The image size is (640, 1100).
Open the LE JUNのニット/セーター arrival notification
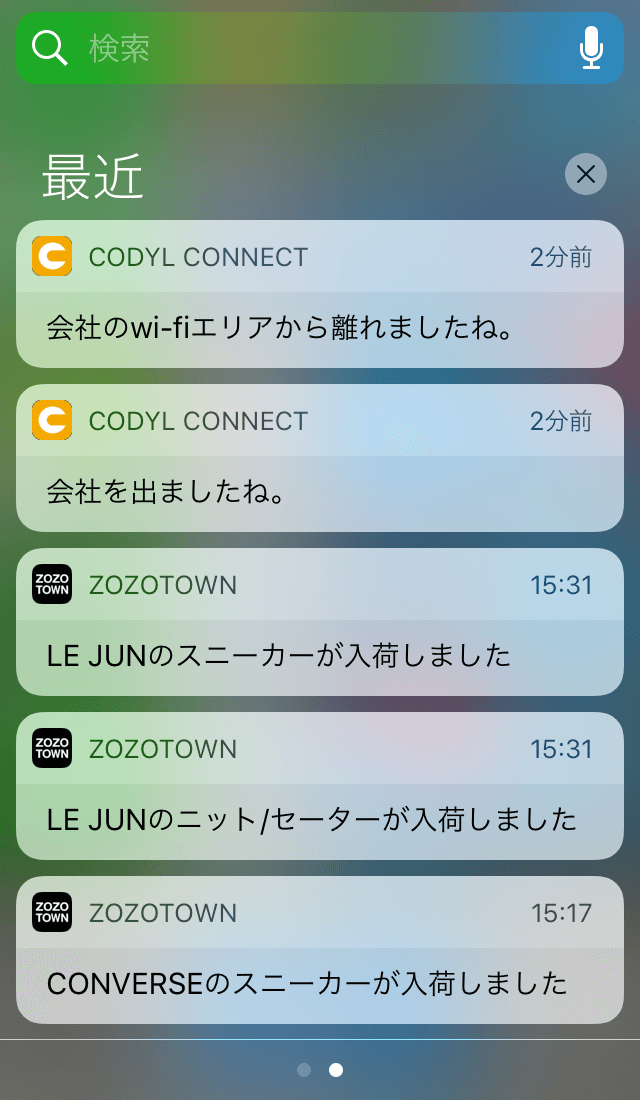(x=320, y=786)
